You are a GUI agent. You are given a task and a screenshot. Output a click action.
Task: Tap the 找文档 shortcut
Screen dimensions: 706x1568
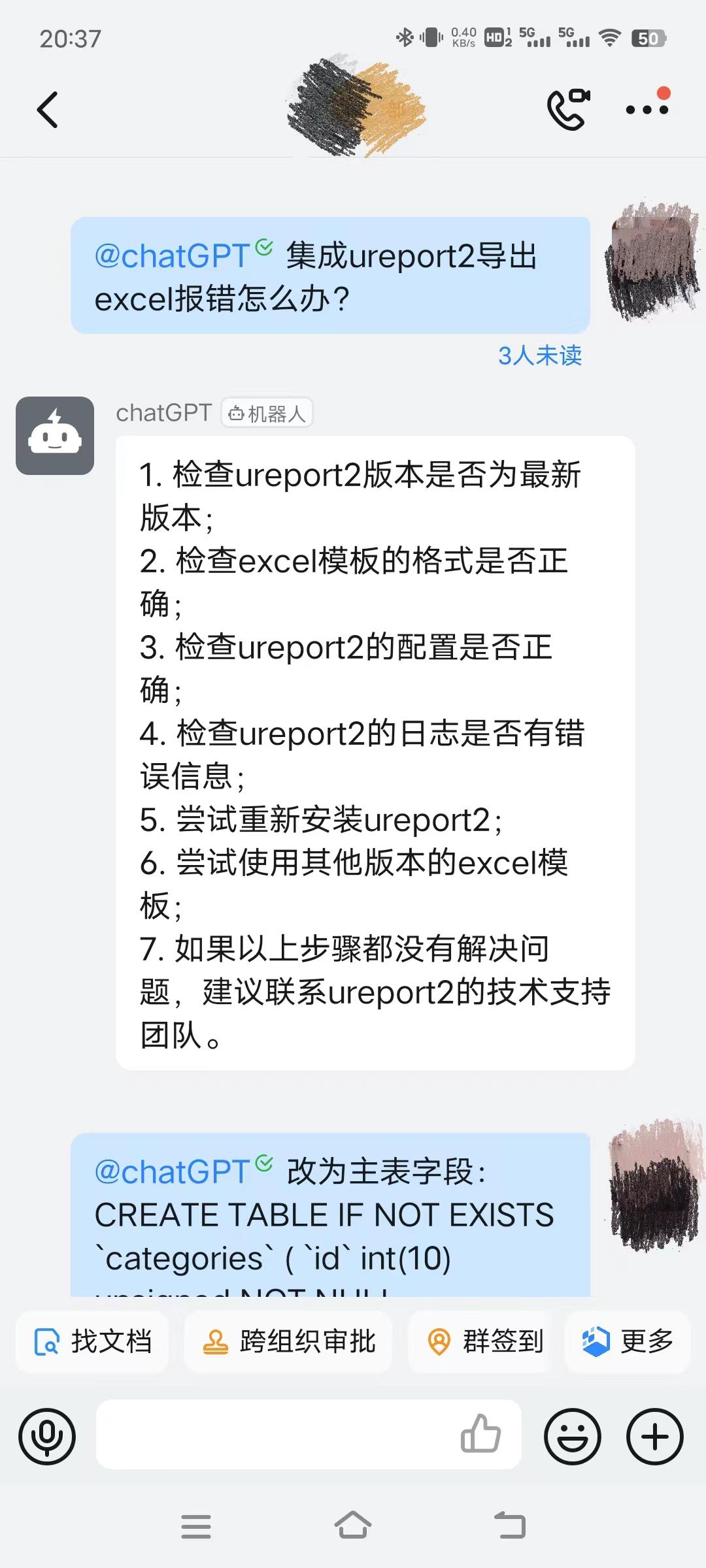click(92, 1342)
